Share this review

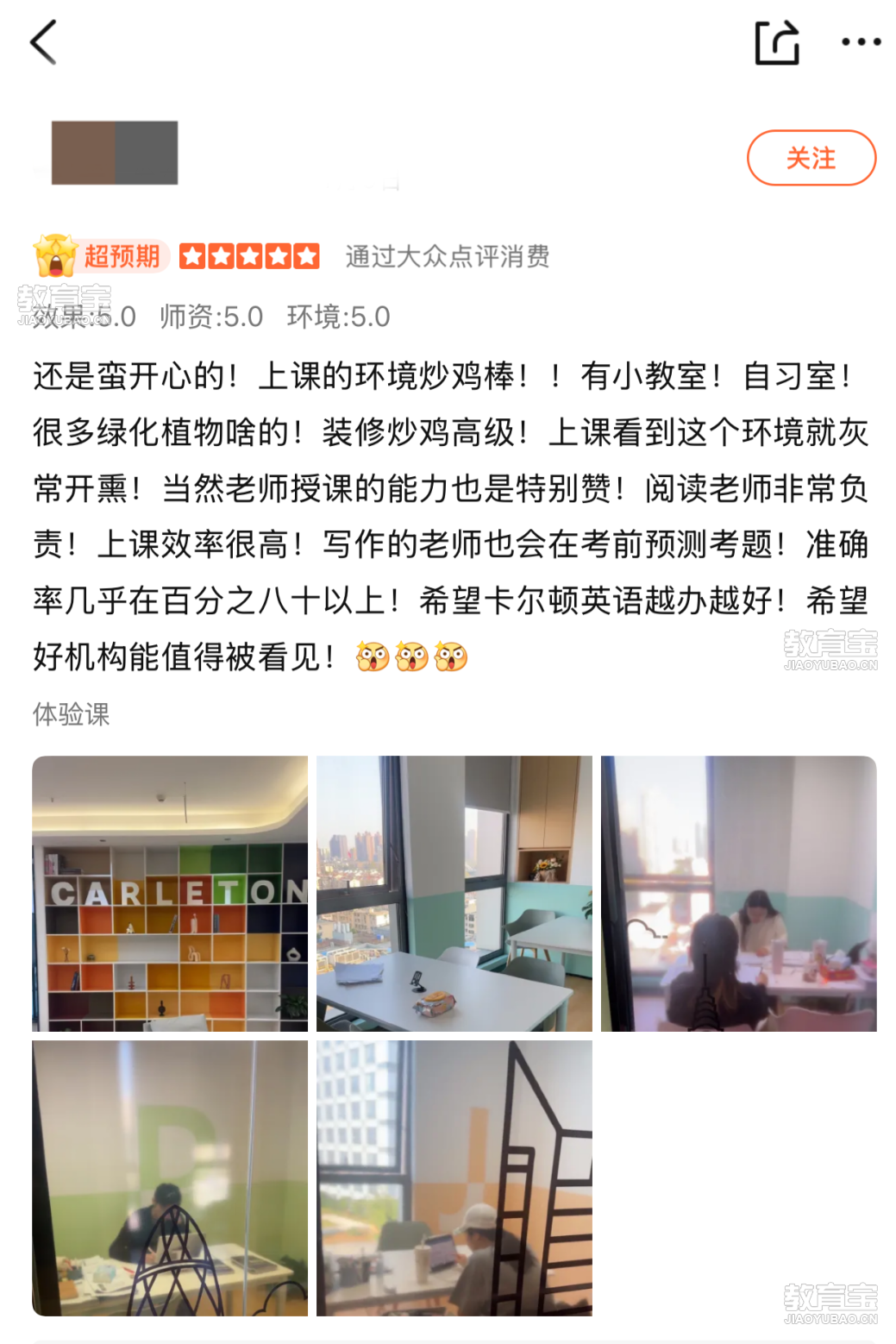pyautogui.click(x=776, y=42)
